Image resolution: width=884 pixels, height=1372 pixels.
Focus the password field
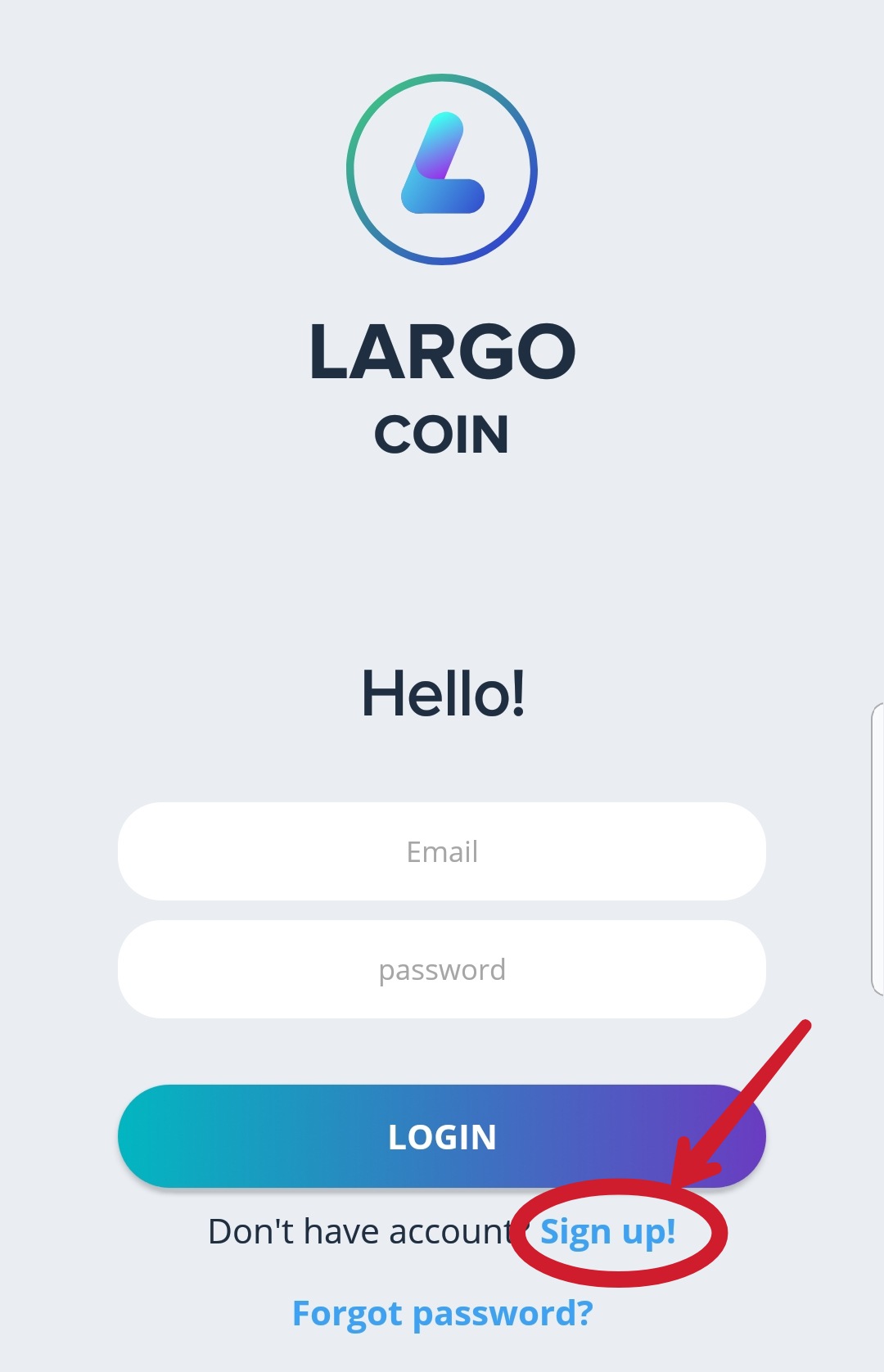(442, 969)
